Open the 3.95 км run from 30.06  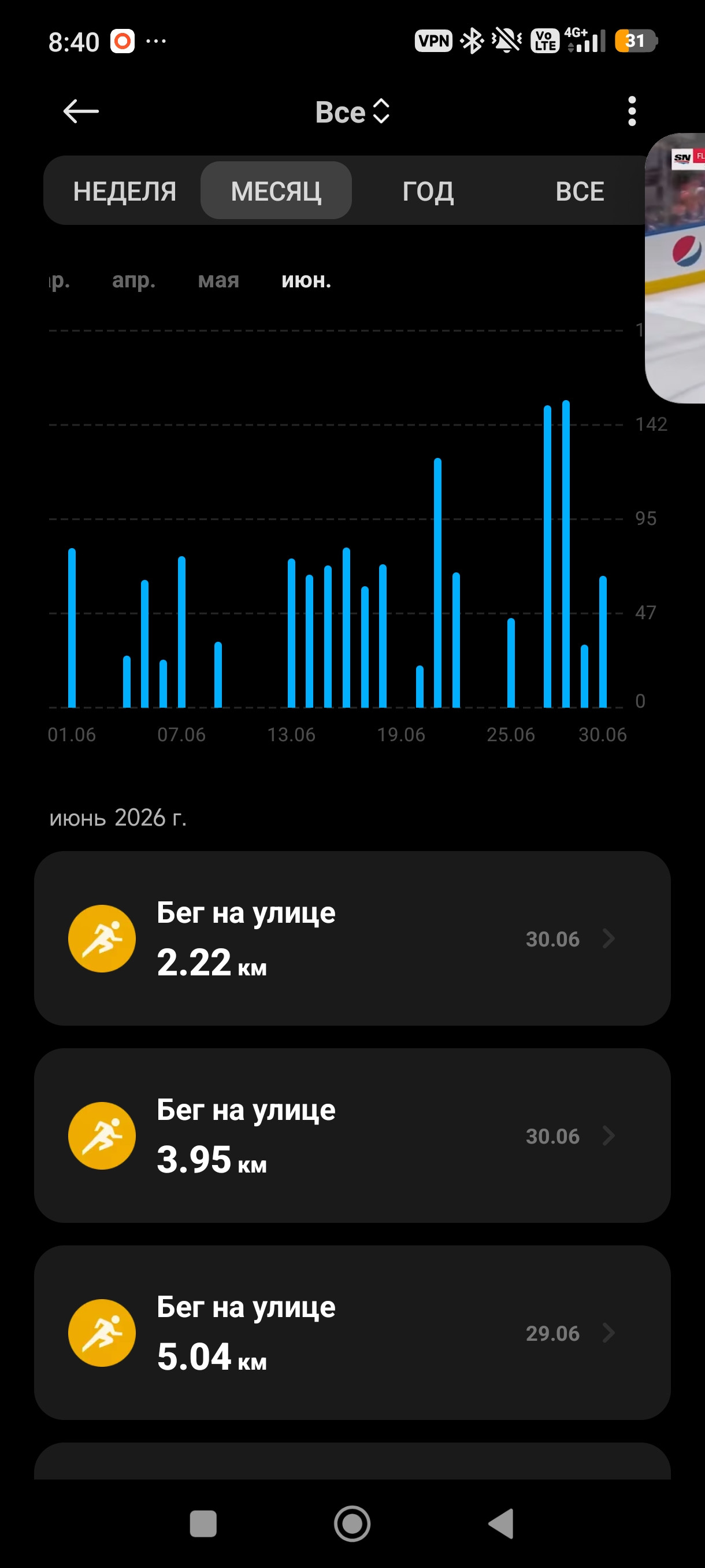[x=352, y=1135]
